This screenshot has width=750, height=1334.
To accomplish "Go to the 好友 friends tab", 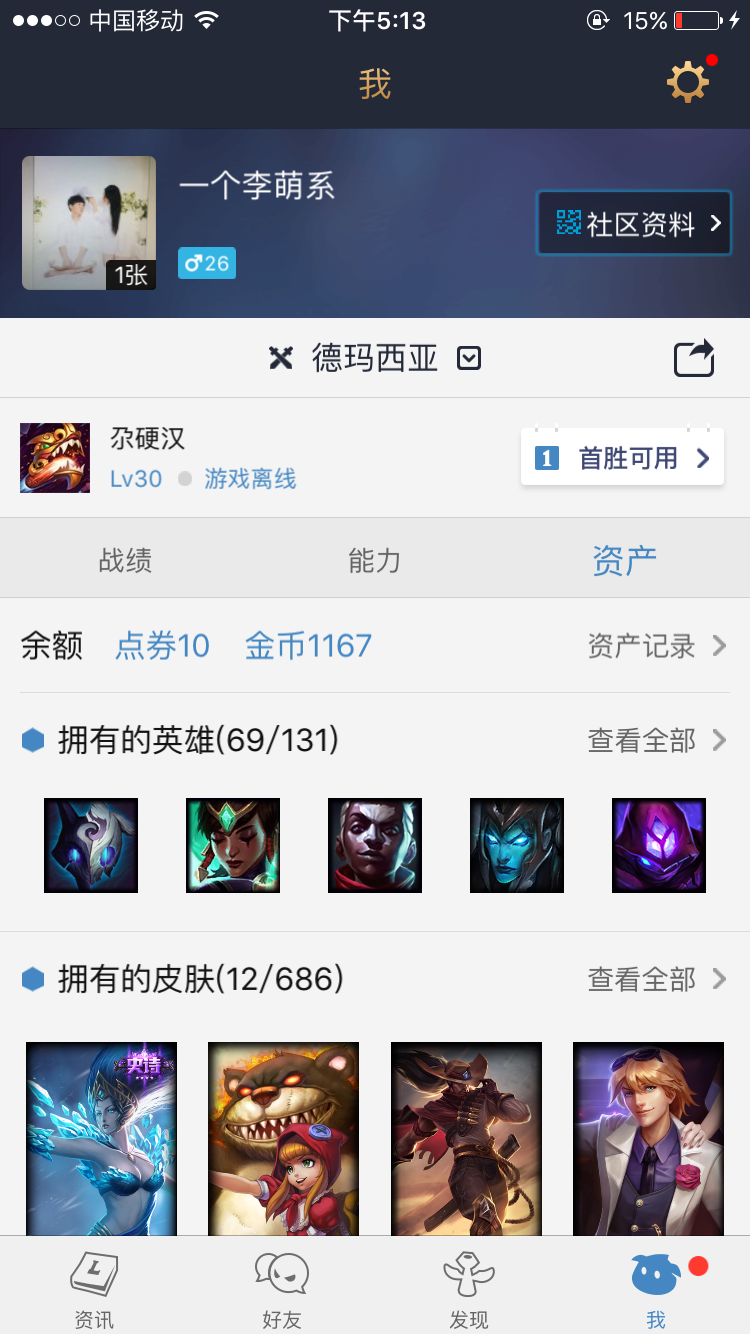I will (x=282, y=1289).
